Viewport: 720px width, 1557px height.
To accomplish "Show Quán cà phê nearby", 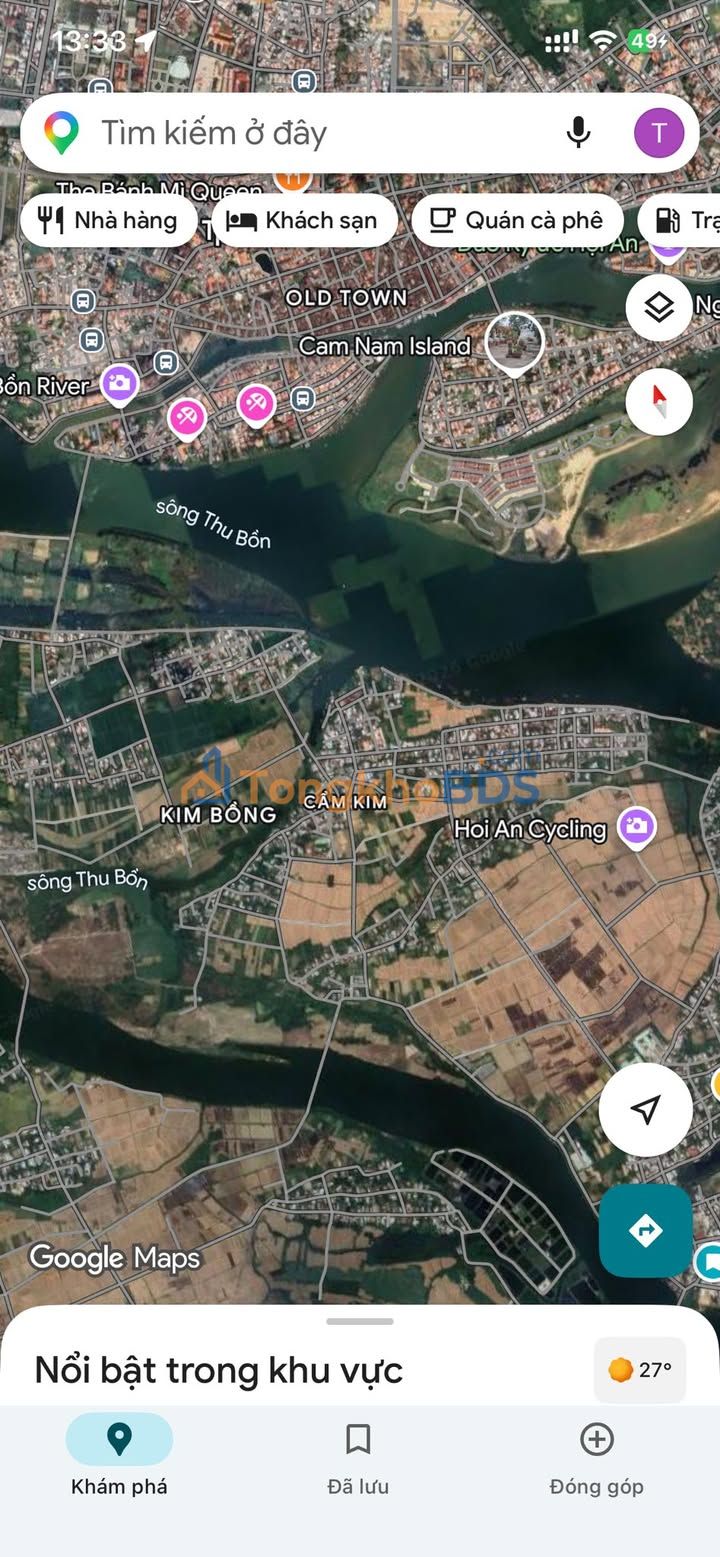I will click(x=517, y=221).
